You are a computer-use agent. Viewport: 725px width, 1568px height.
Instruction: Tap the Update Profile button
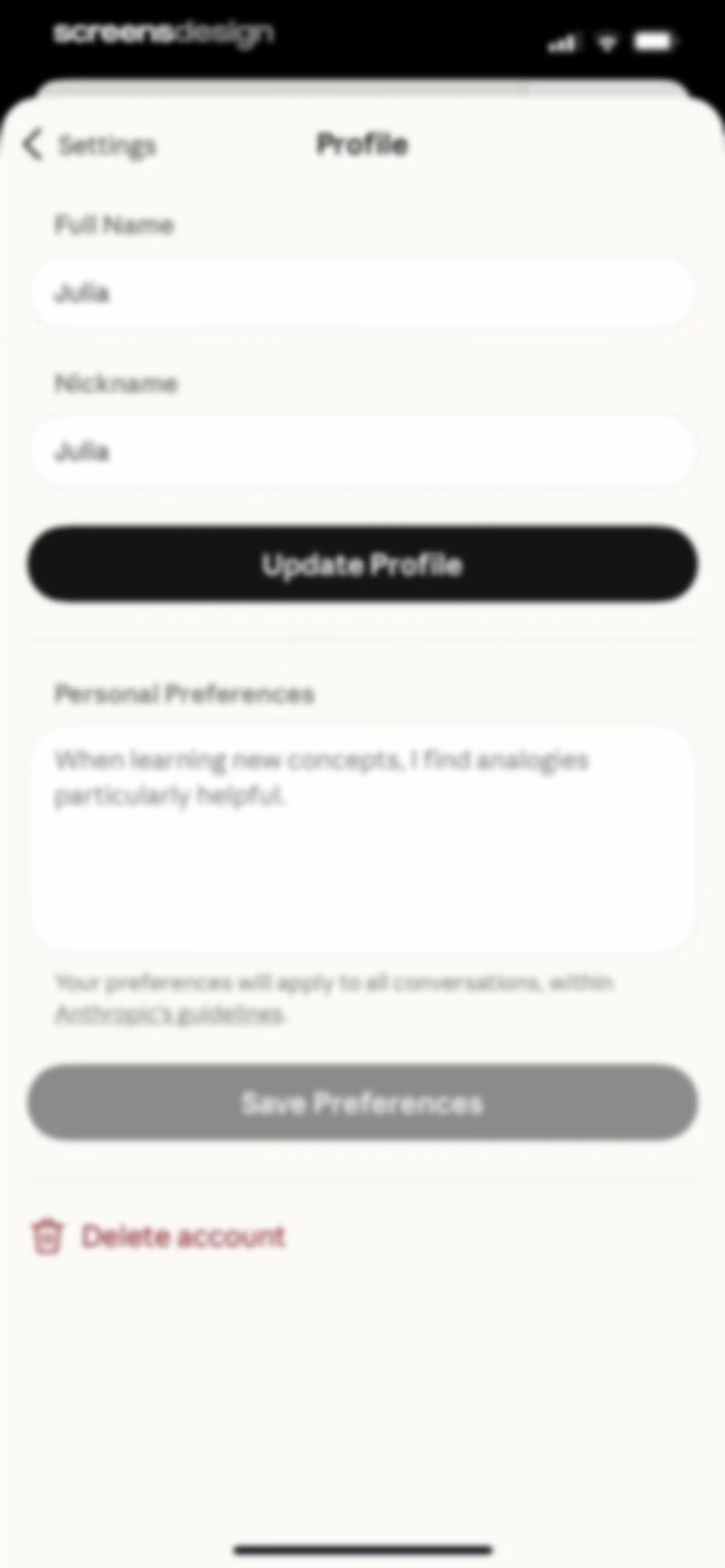(362, 564)
